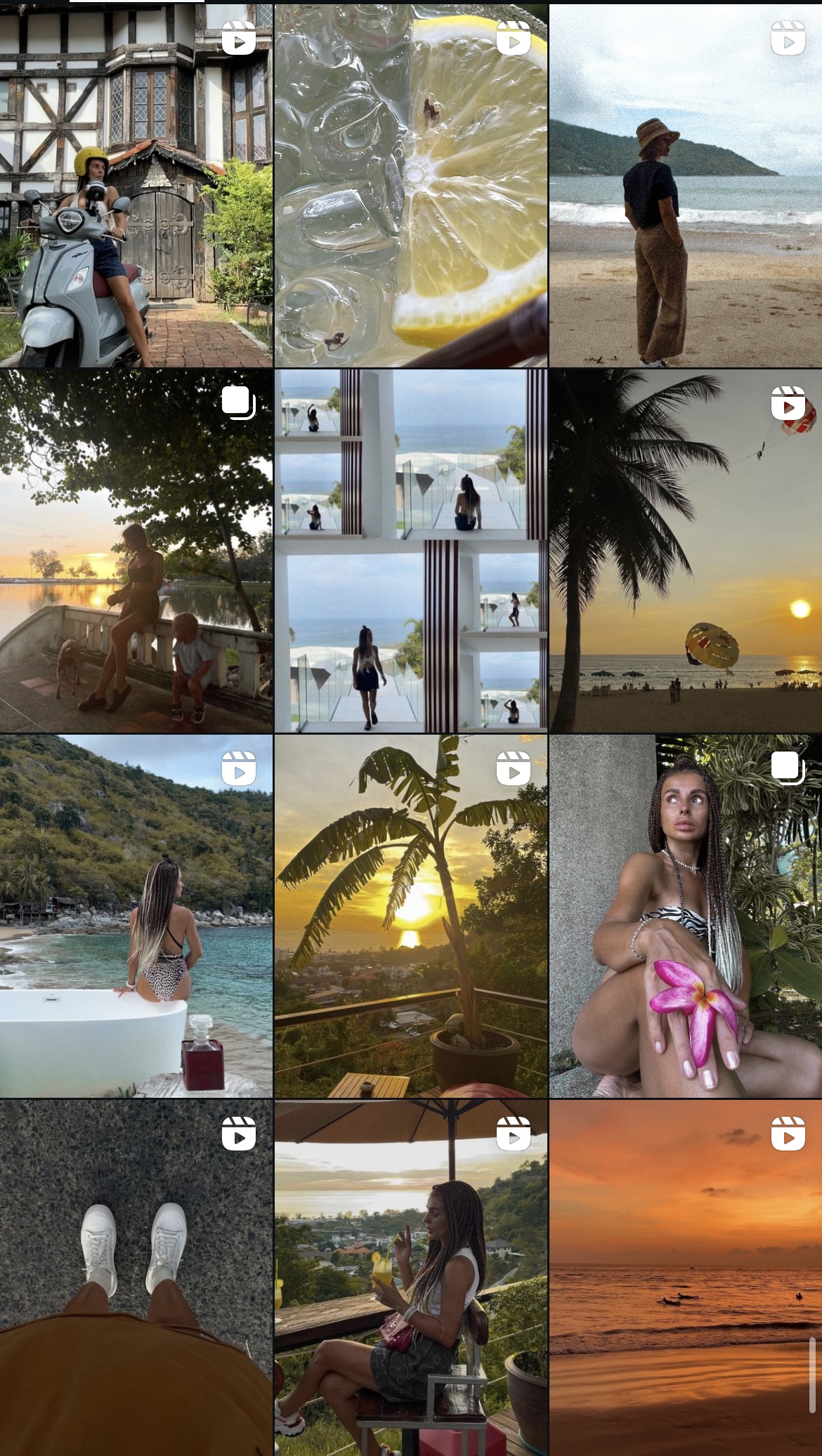
Task: Open the orange sunset sea reel
Action: (685, 1278)
